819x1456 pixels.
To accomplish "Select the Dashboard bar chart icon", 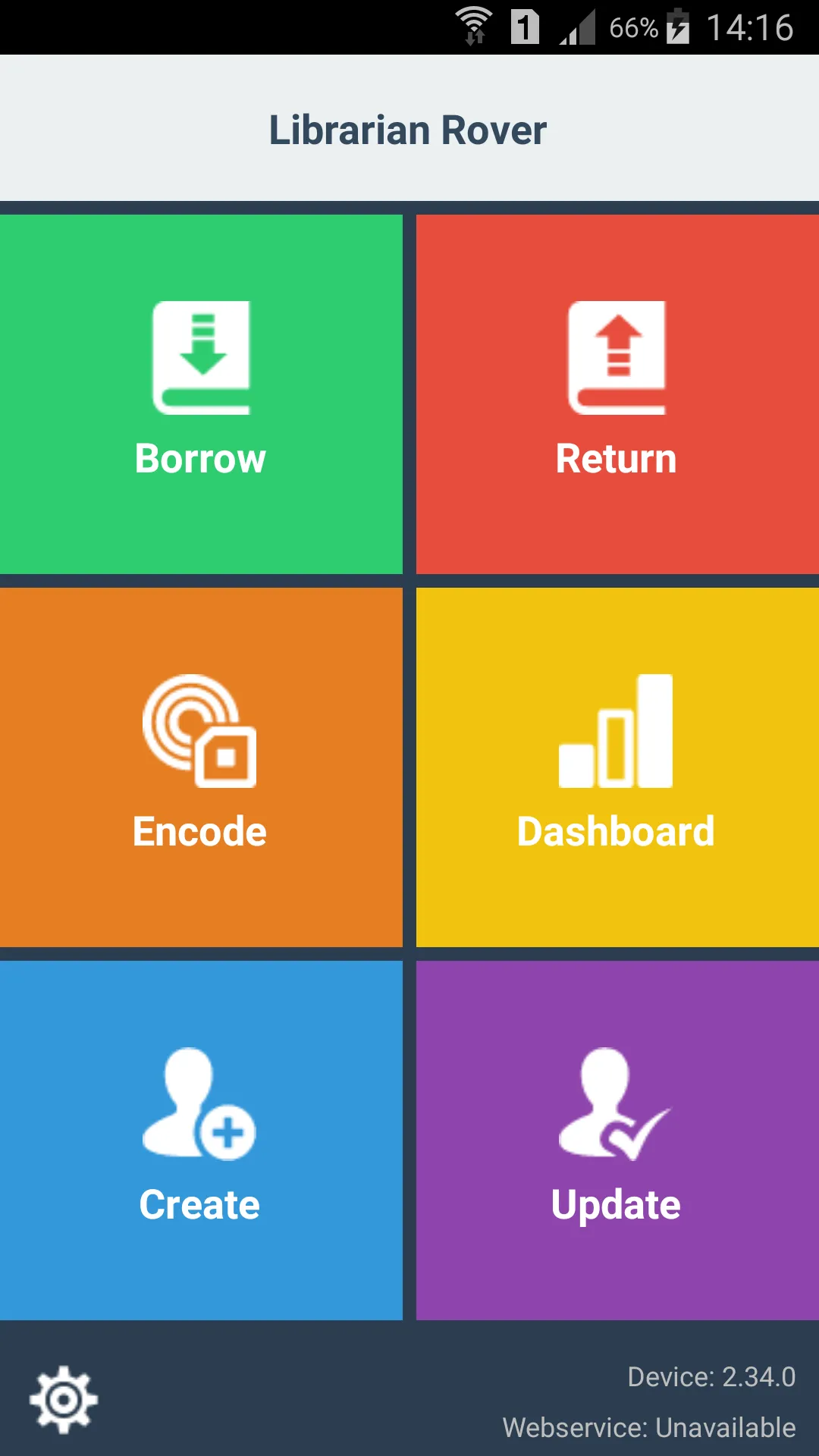I will pos(616,730).
